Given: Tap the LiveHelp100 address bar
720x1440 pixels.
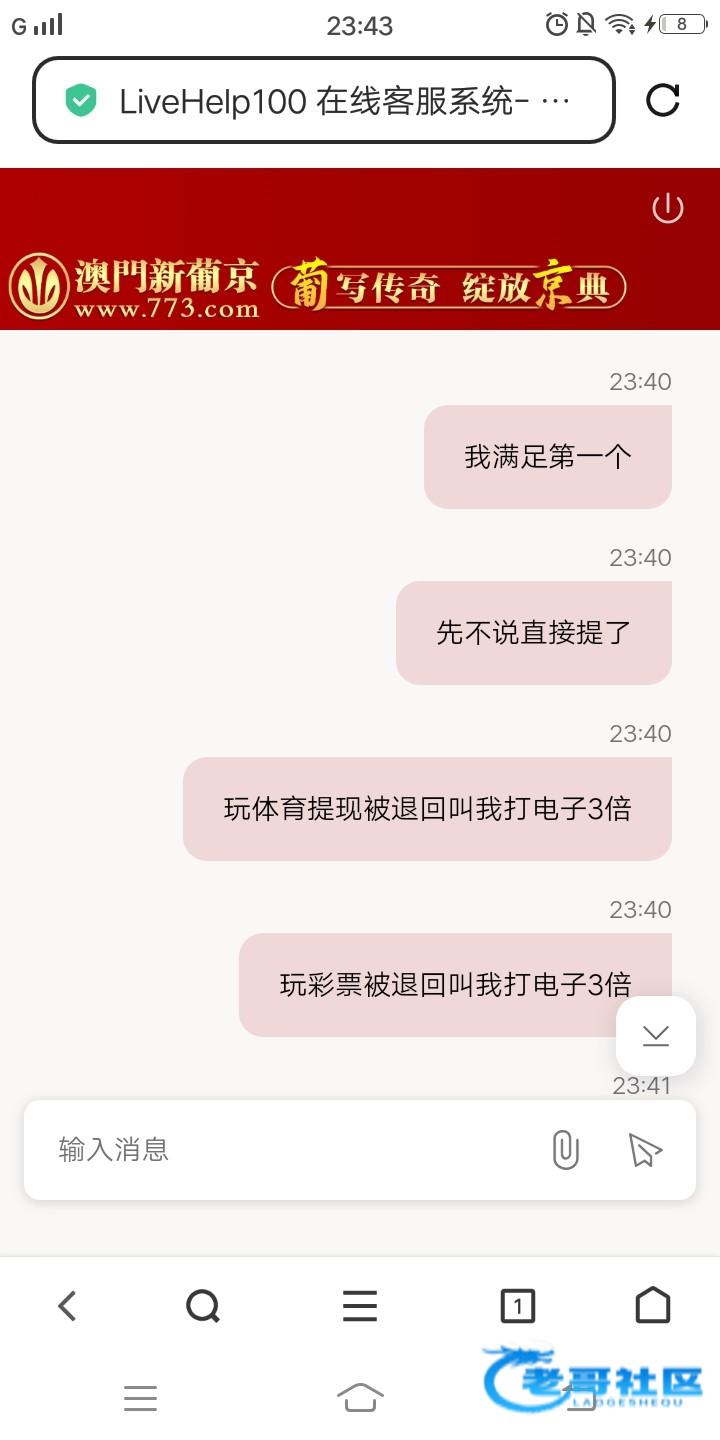Looking at the screenshot, I should pyautogui.click(x=324, y=100).
